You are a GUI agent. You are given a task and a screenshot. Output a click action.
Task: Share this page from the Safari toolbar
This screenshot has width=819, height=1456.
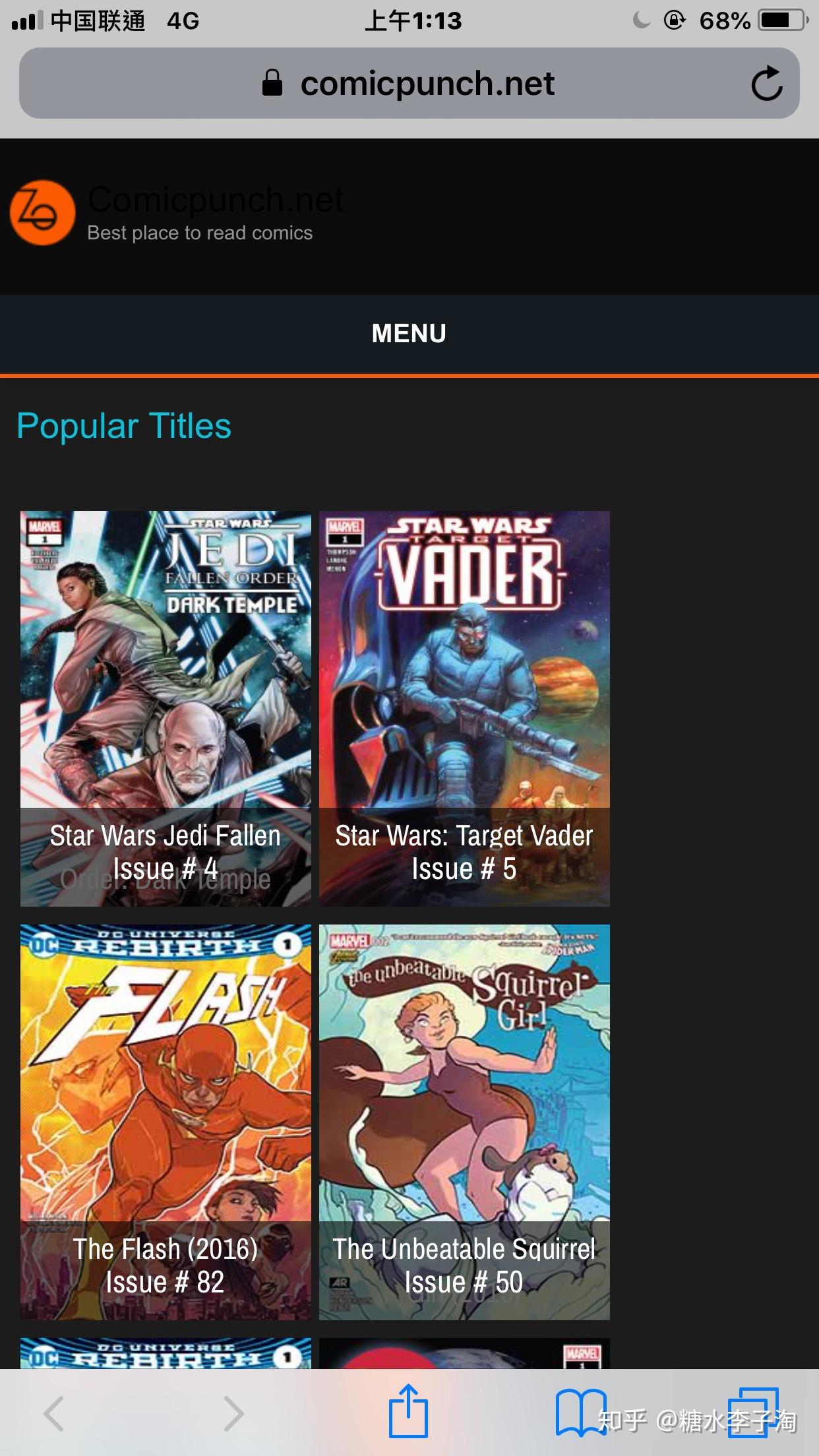pyautogui.click(x=408, y=1411)
